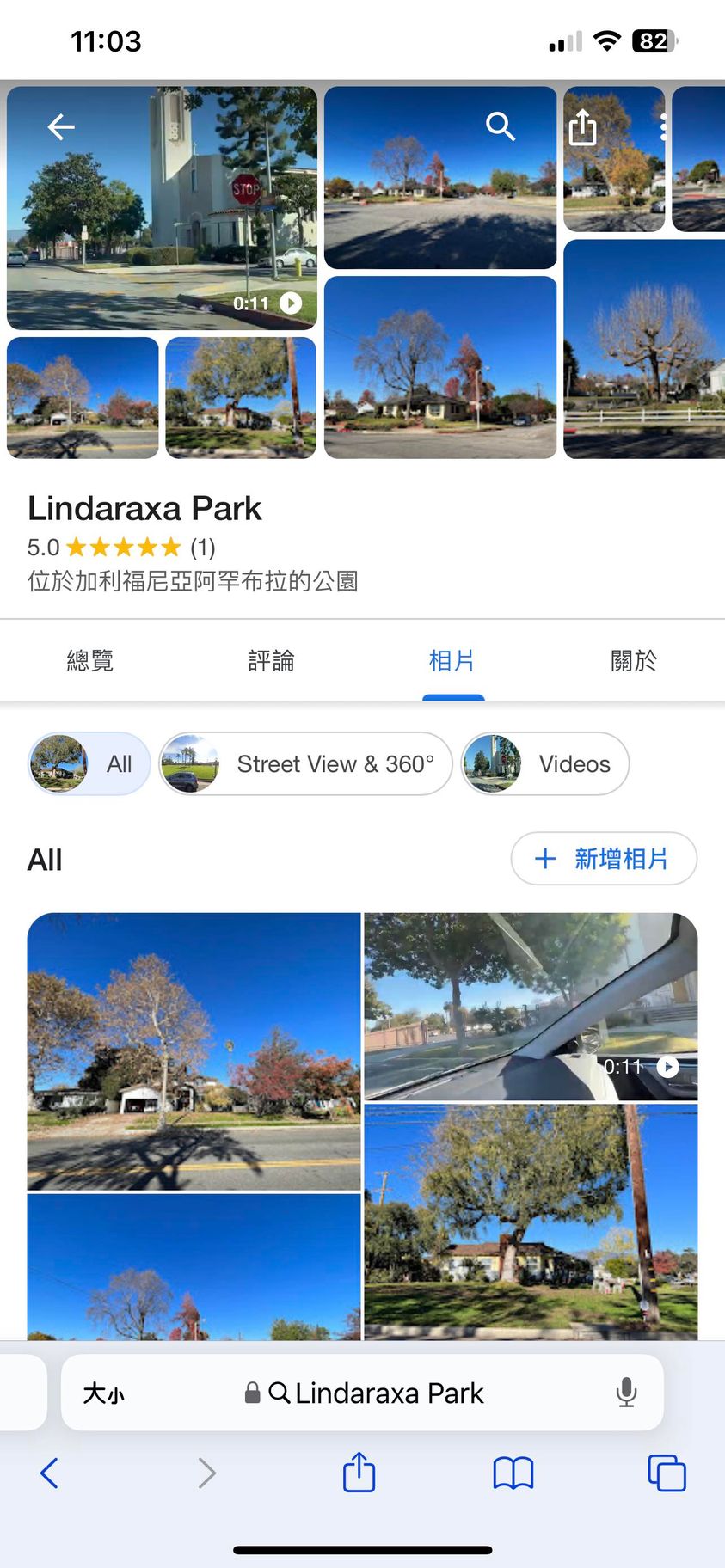Filter by Street View & 360°
The width and height of the screenshot is (725, 1568).
point(306,763)
